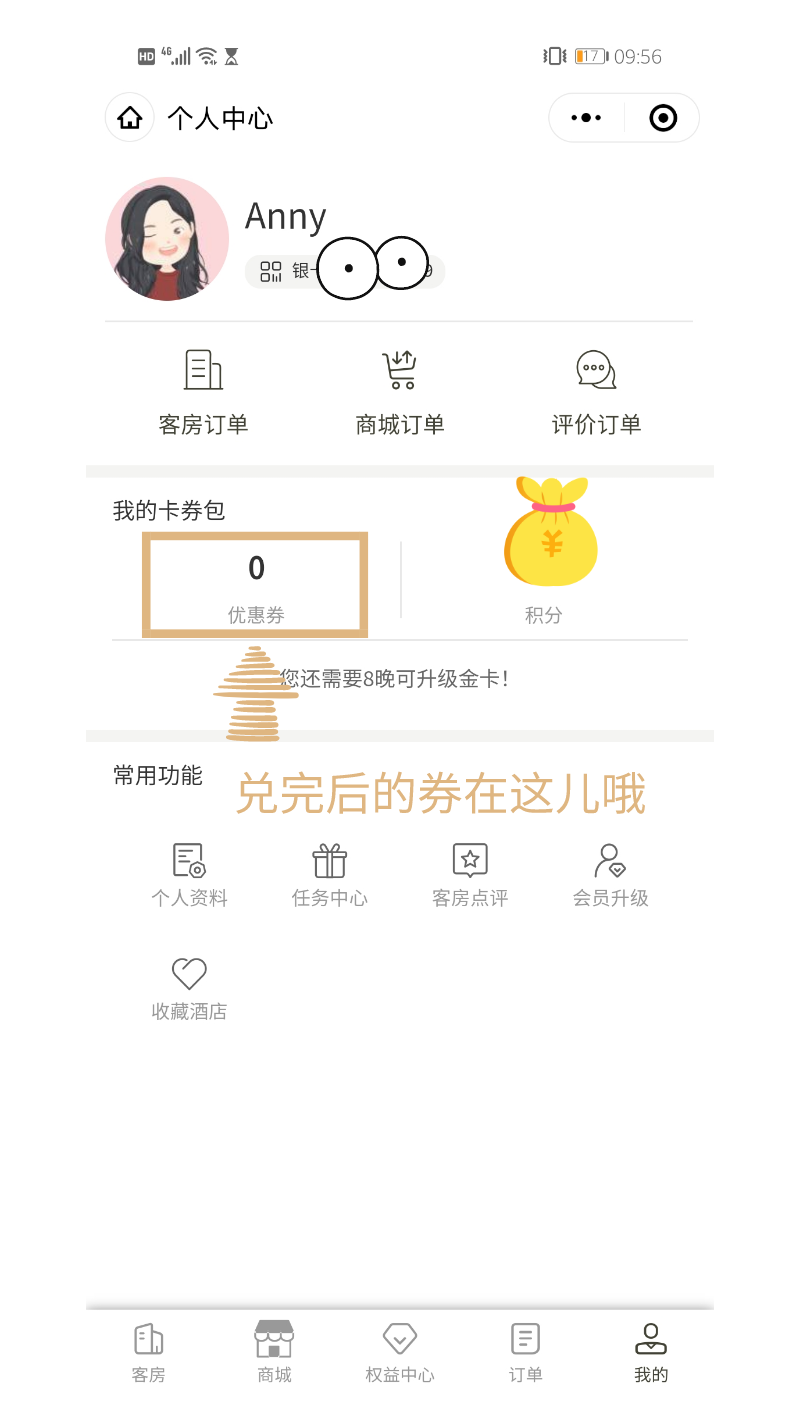Open 会员升级 membership upgrade

pyautogui.click(x=610, y=875)
